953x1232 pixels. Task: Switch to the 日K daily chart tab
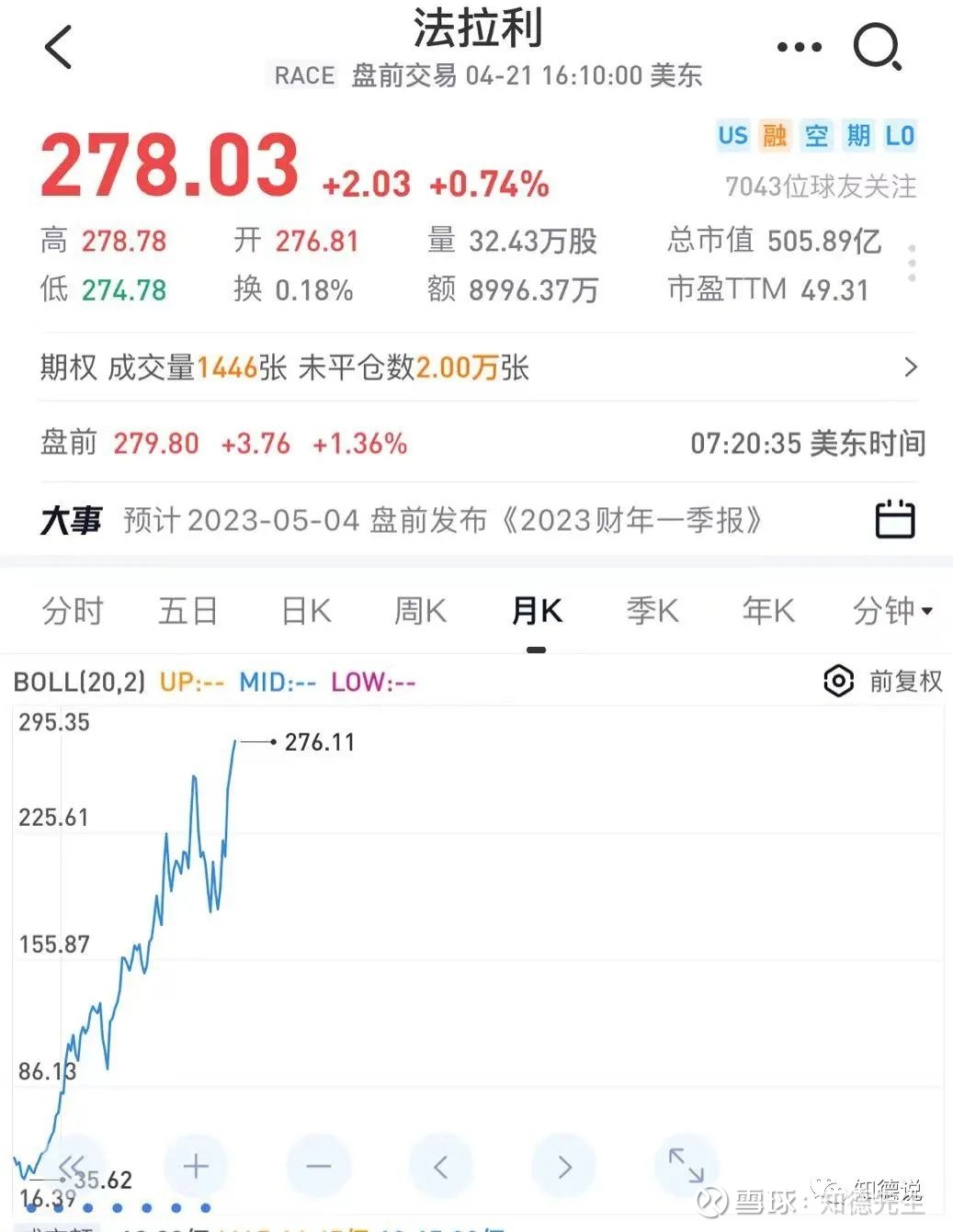(x=304, y=610)
